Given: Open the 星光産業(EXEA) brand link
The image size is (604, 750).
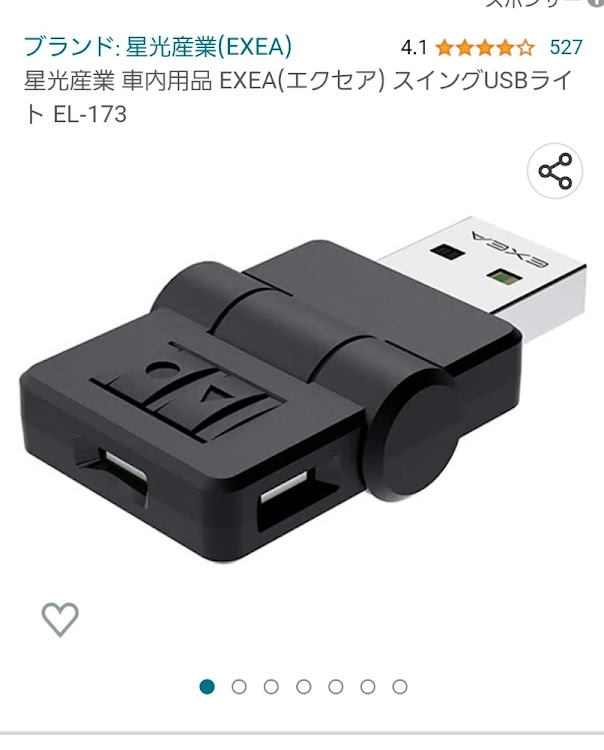Looking at the screenshot, I should point(158,46).
